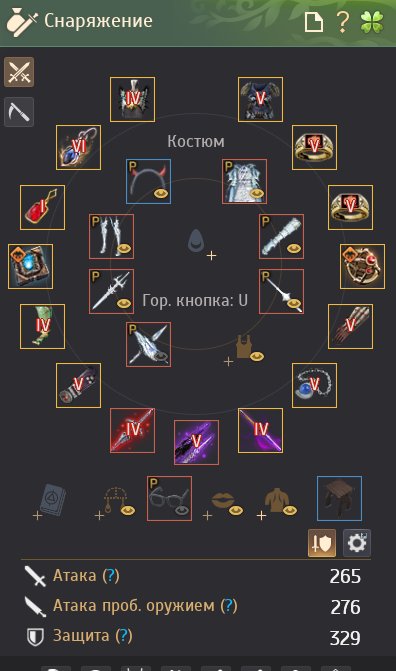
Task: Switch to the scythe life gear tab
Action: [x=19, y=112]
